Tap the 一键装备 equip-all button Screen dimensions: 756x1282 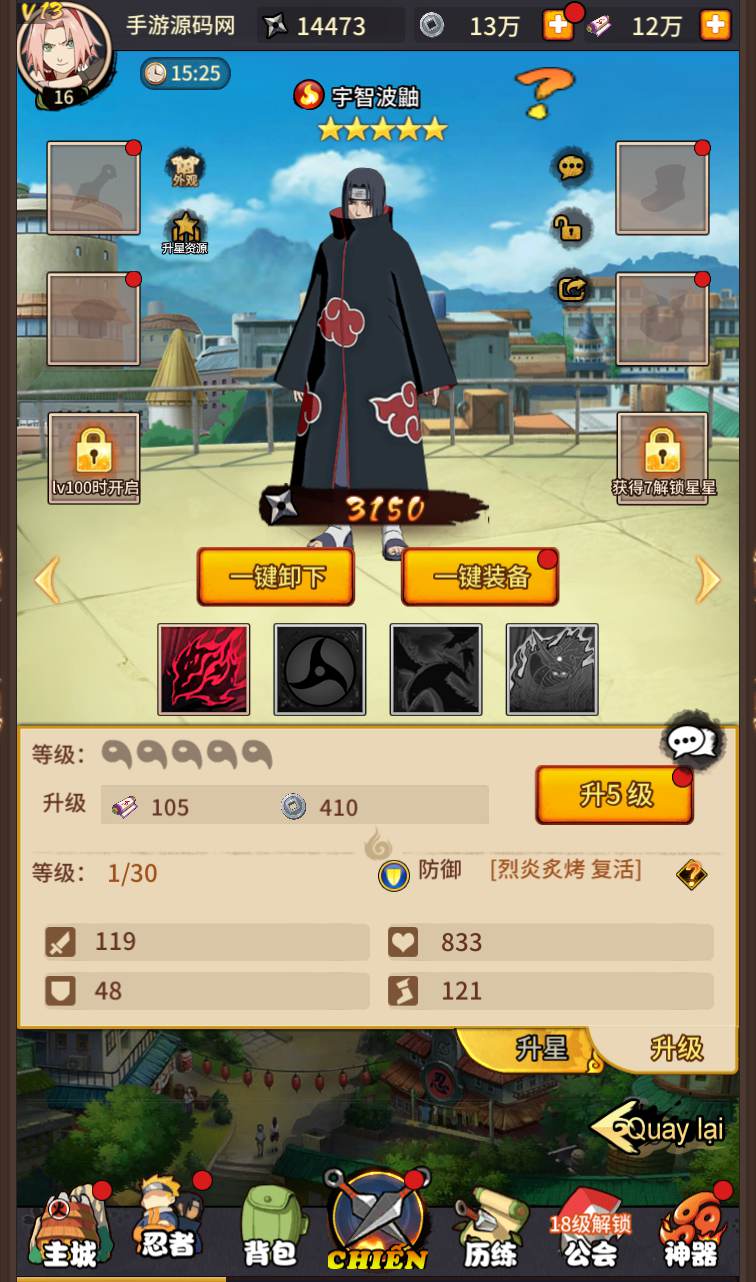tap(480, 577)
